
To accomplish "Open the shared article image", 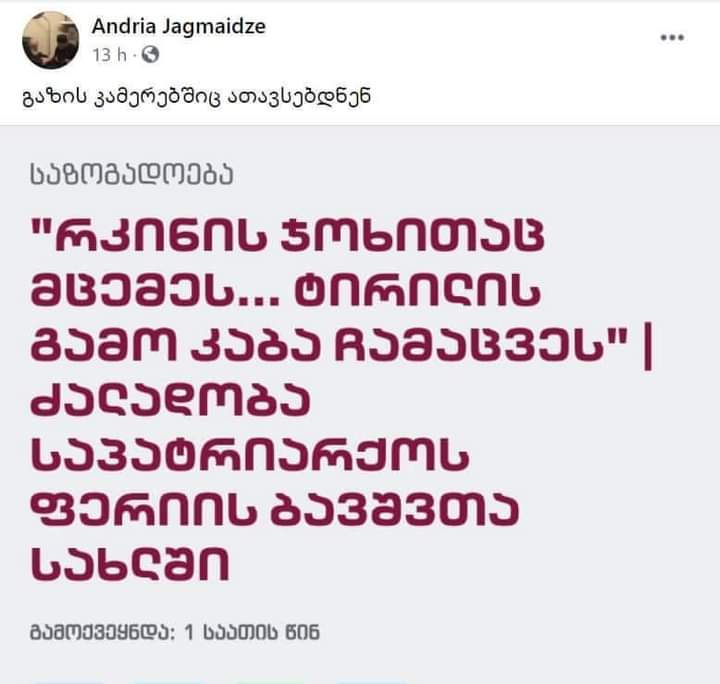I will [360, 400].
